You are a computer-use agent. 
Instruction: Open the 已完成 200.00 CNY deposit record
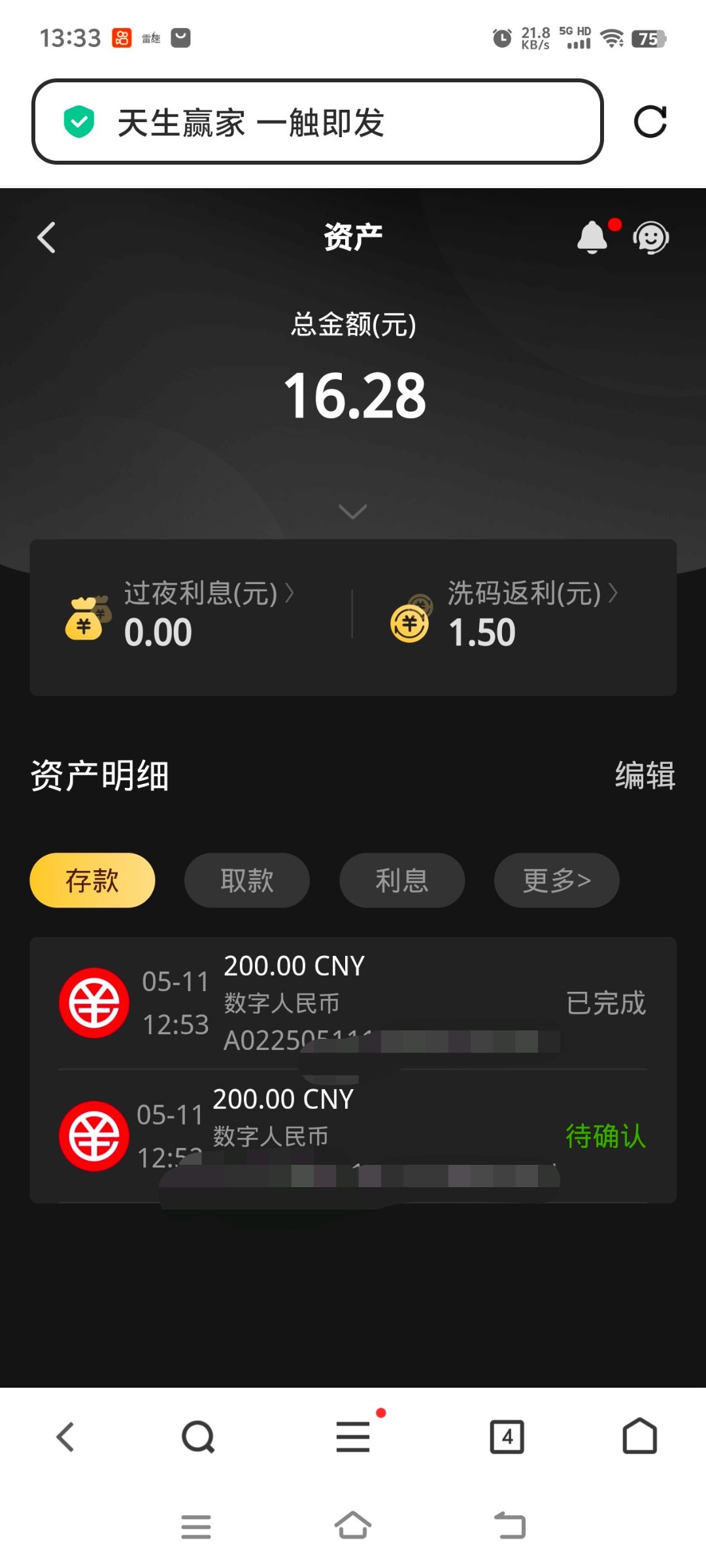[x=353, y=1003]
